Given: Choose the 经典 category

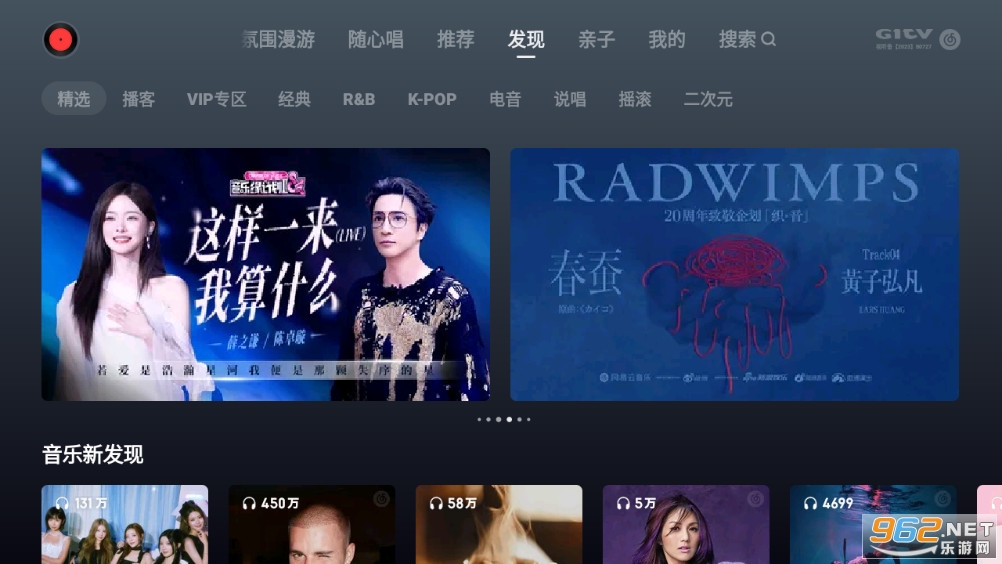Looking at the screenshot, I should coord(294,99).
